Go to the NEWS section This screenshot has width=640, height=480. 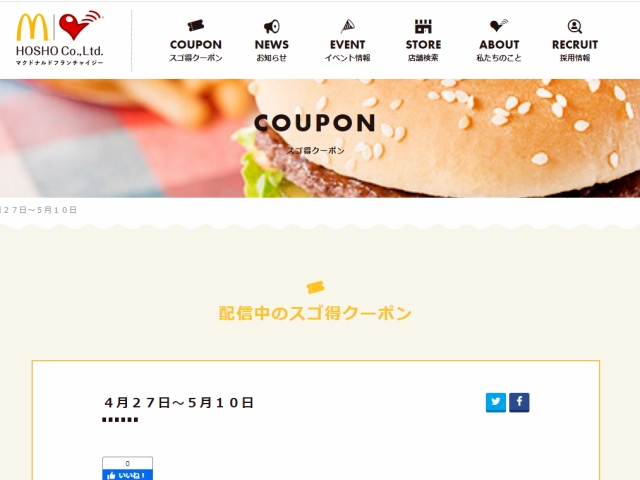point(271,42)
